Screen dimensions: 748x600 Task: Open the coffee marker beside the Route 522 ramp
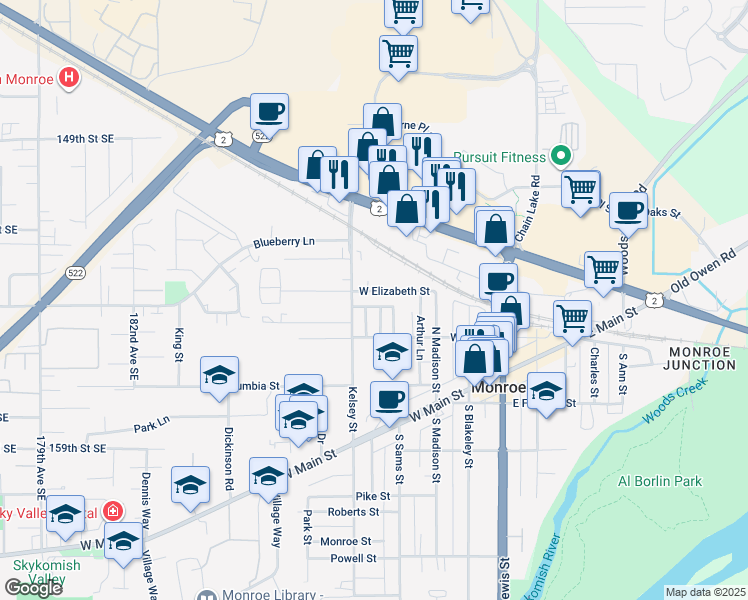[270, 114]
